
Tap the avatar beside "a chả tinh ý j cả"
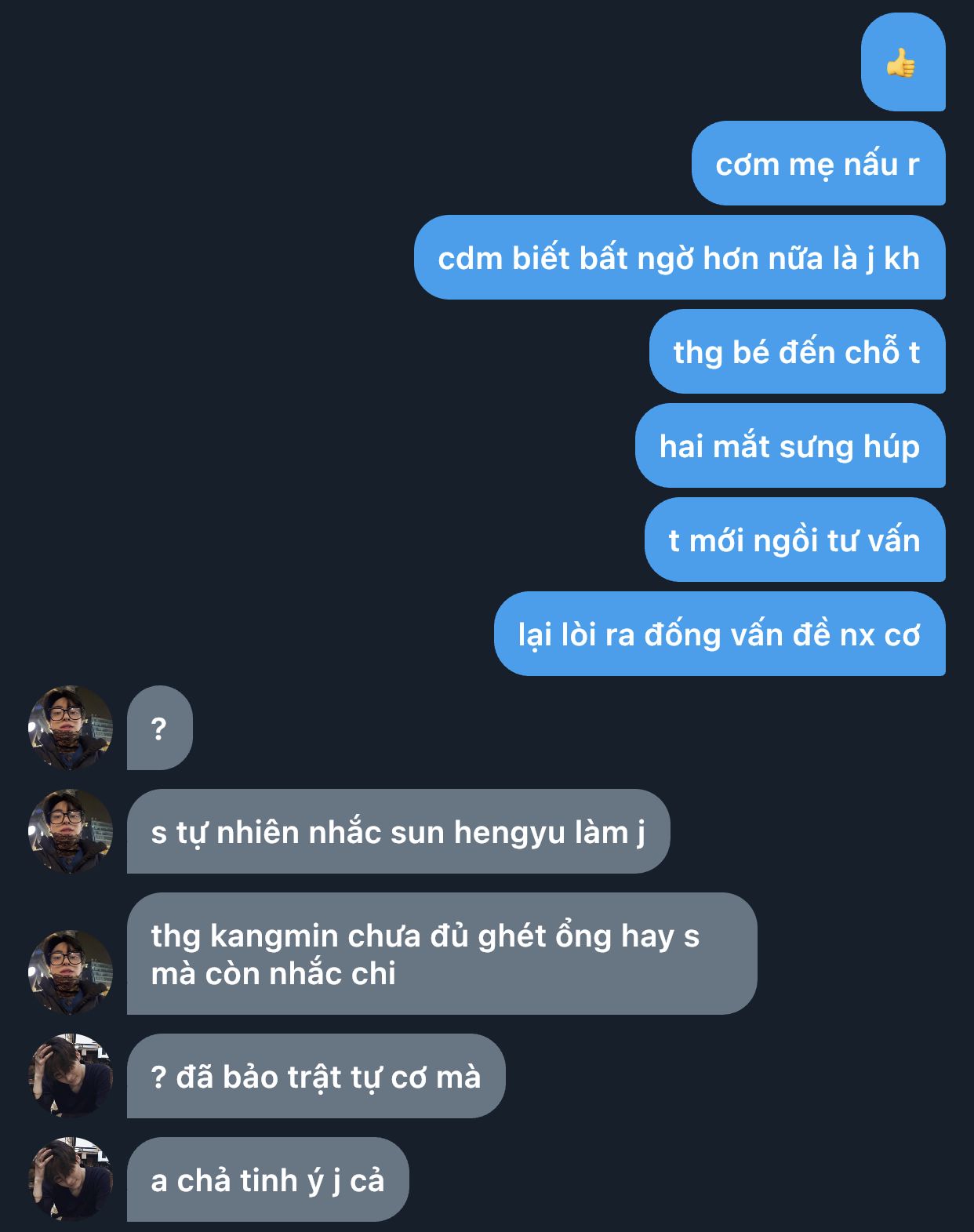71,1179
